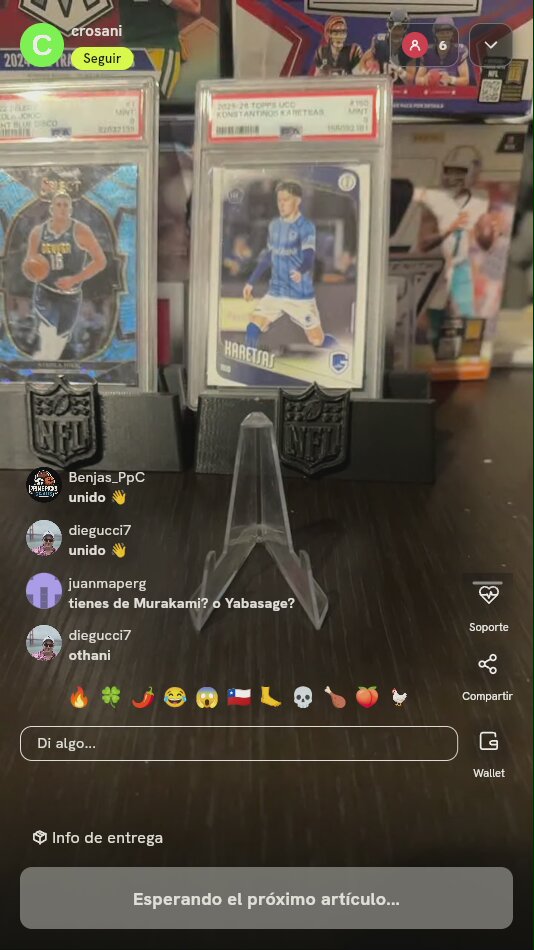Send the fire emoji reaction
The image size is (534, 950).
(x=79, y=697)
